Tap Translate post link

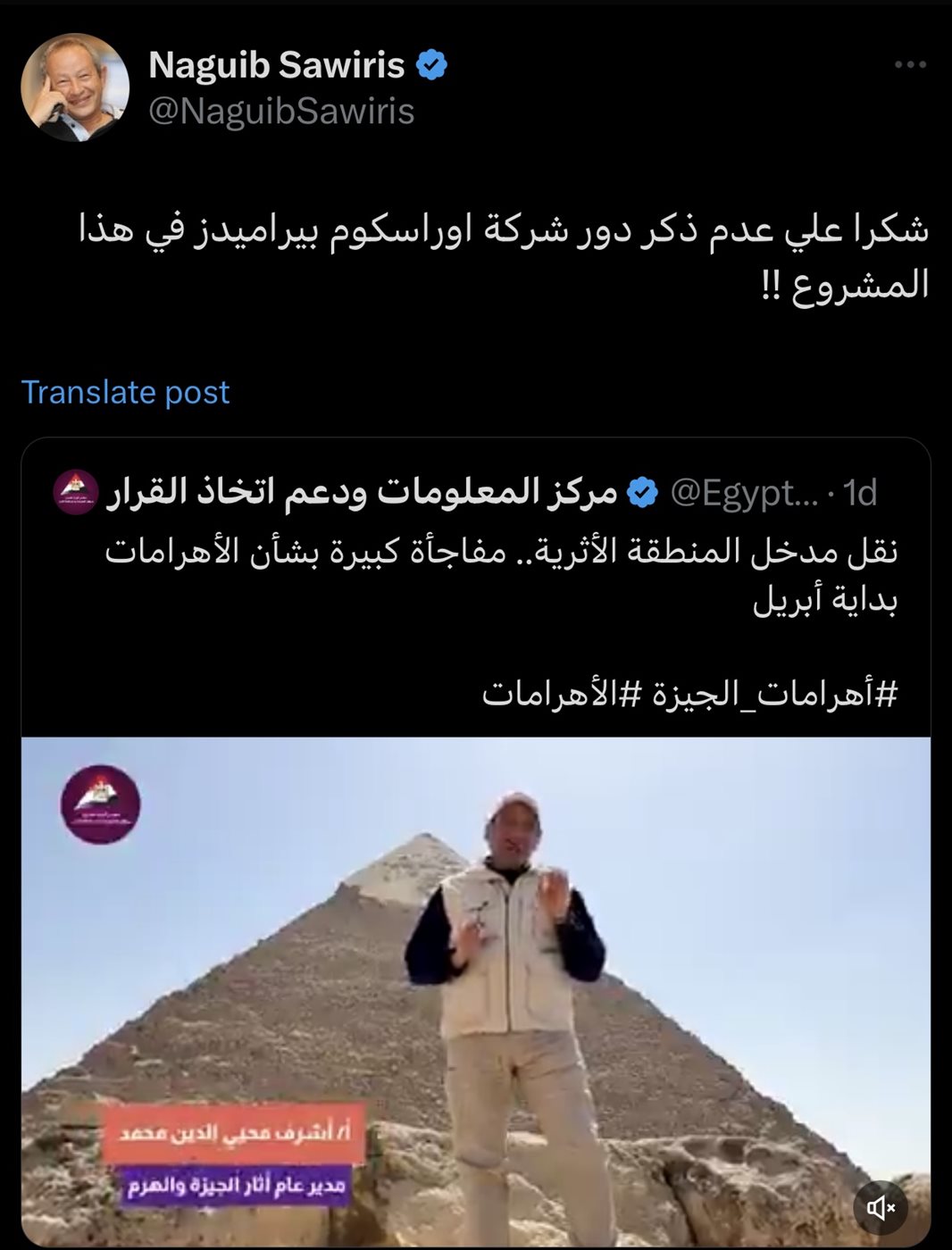pyautogui.click(x=125, y=392)
